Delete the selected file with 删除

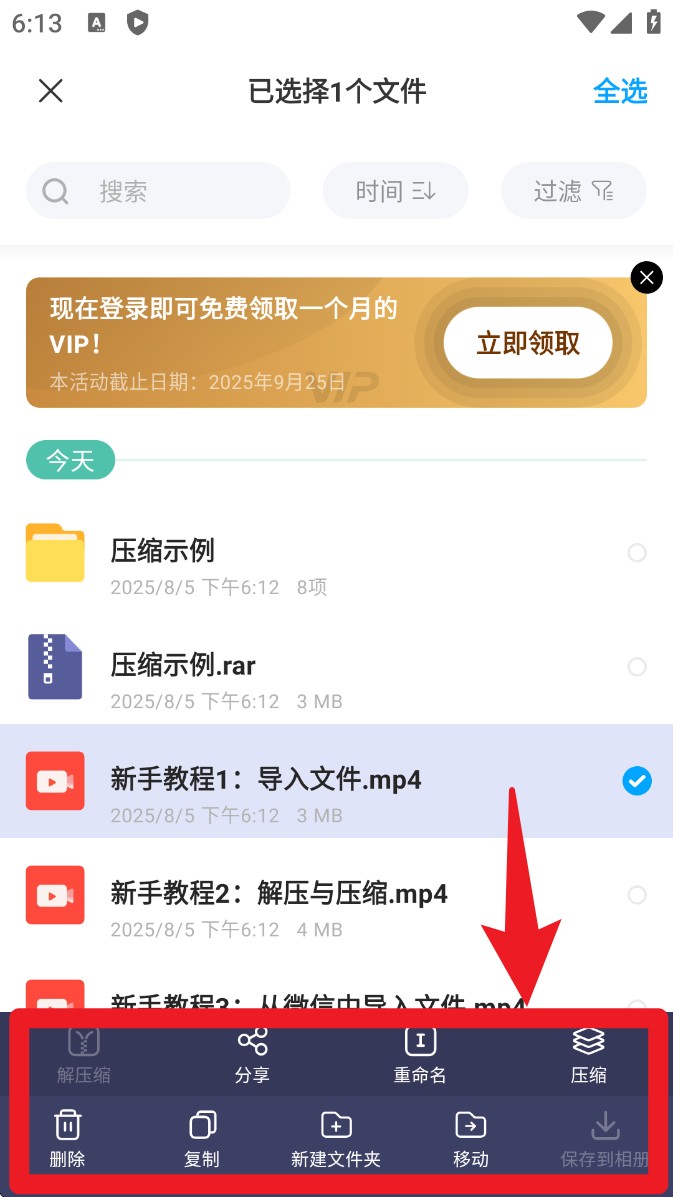[x=67, y=1139]
